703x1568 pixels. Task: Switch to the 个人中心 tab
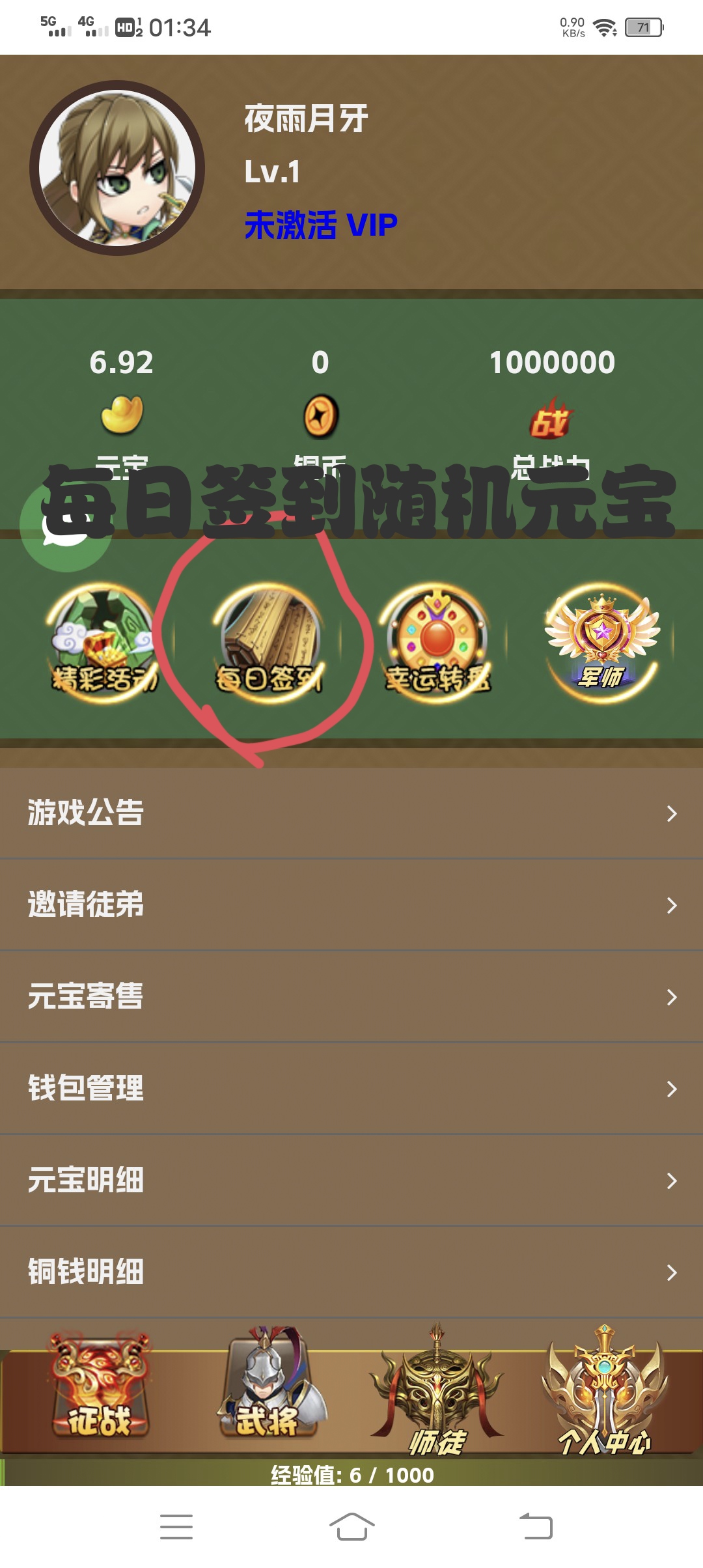[x=604, y=1390]
